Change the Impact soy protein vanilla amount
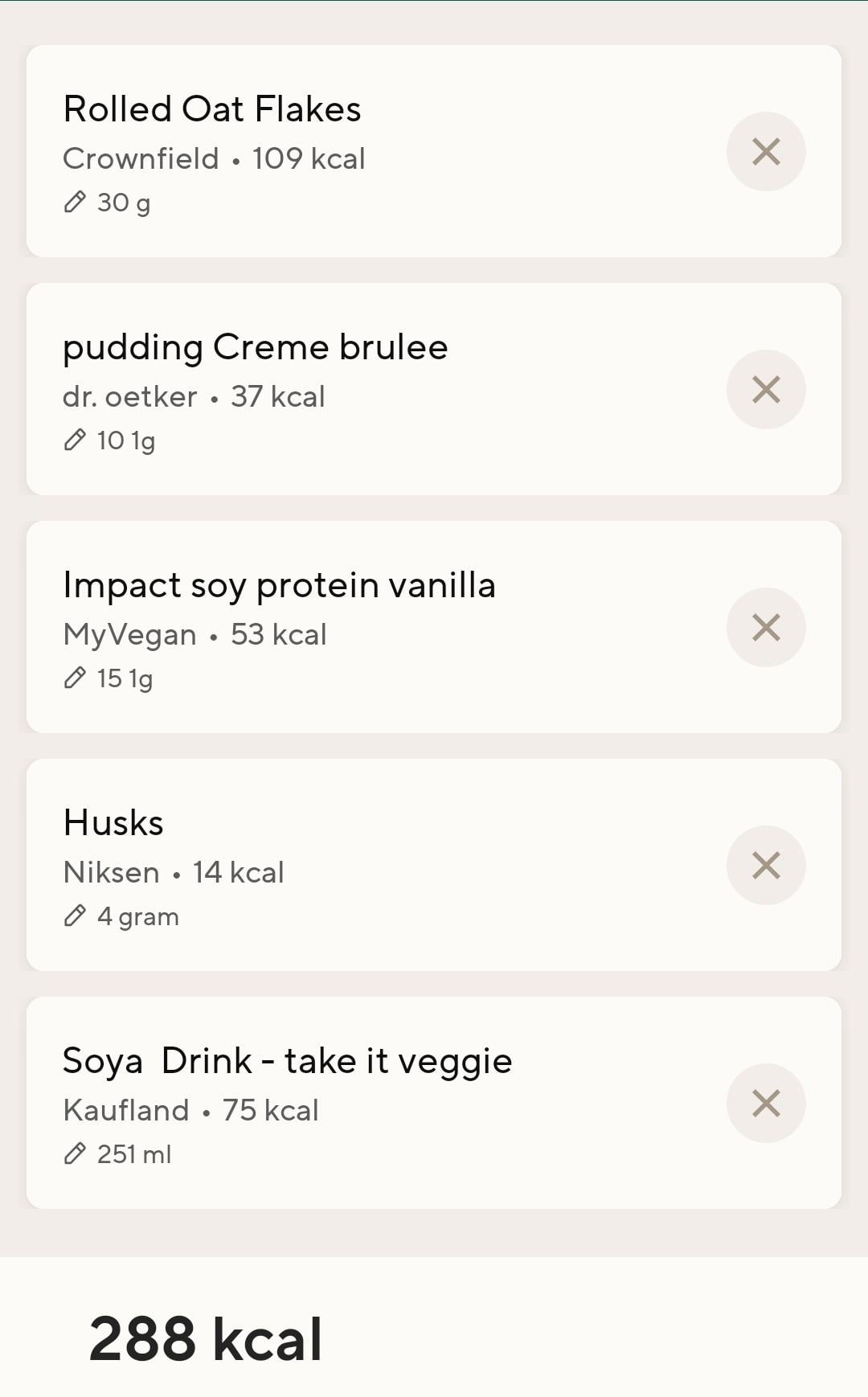The image size is (868, 1397). pos(109,678)
